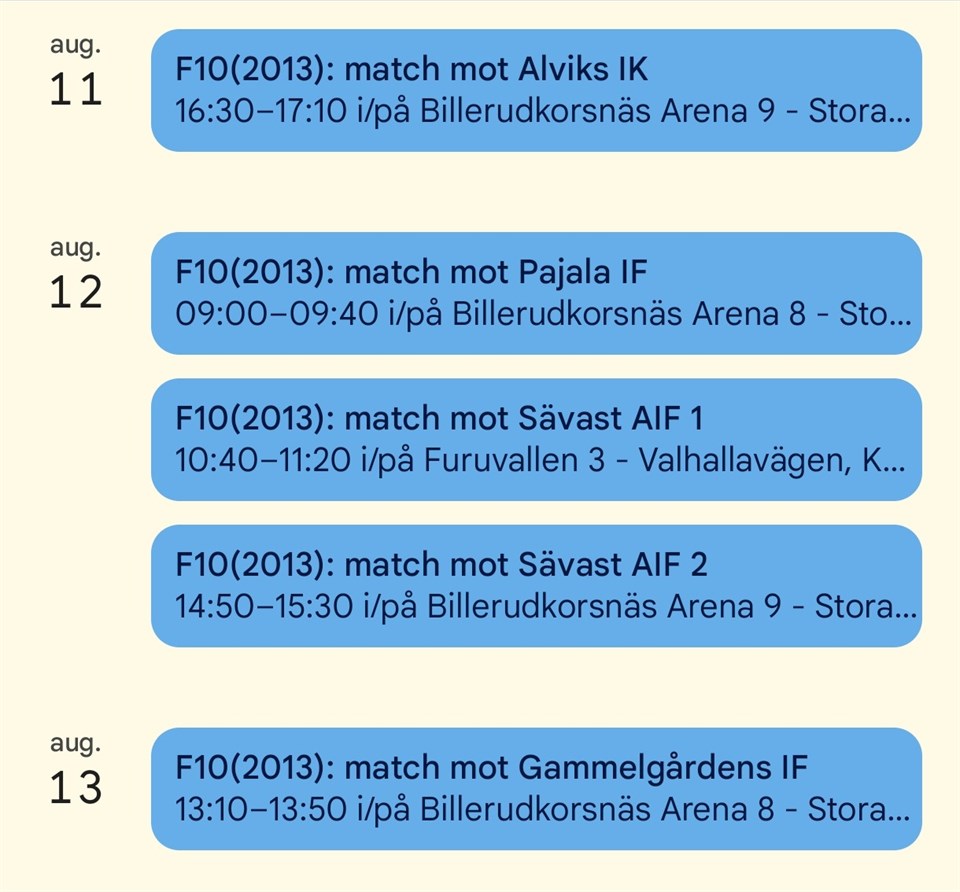
Task: Tap the aug. 11 date label
Action: pos(75,71)
